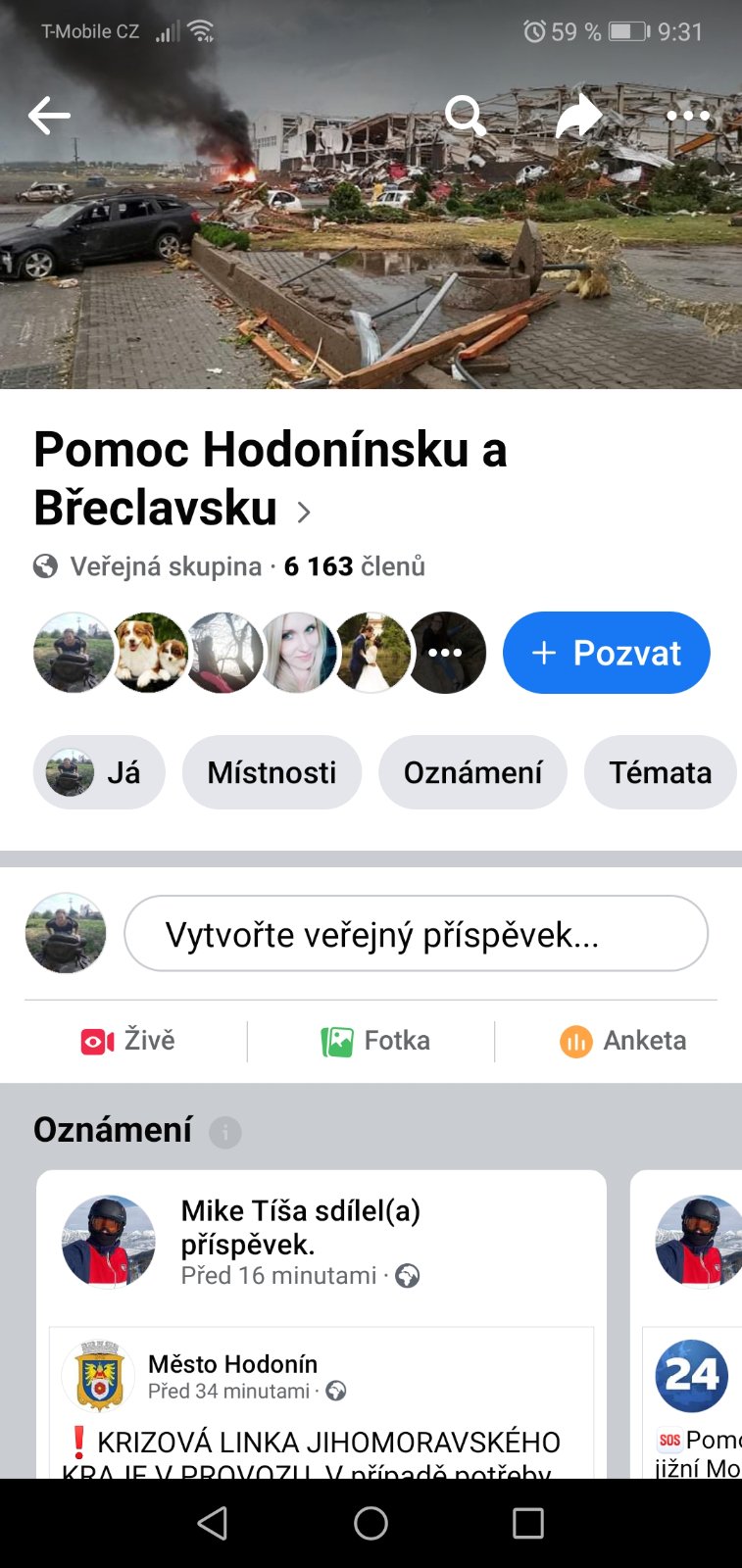Tap the blue Pozvat invite button
Viewport: 742px width, 1568px height.
click(606, 653)
